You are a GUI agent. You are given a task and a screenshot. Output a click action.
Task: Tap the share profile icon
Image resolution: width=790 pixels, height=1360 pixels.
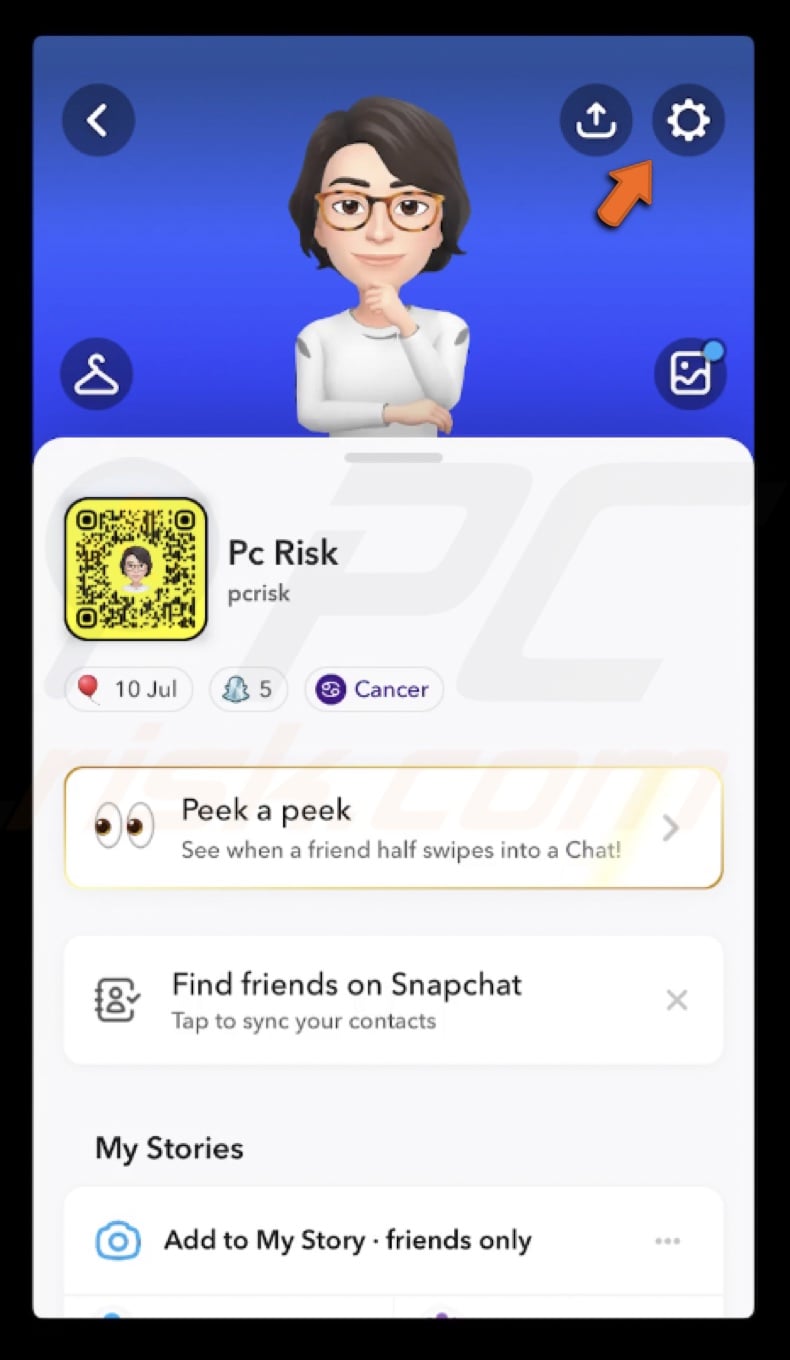coord(596,119)
